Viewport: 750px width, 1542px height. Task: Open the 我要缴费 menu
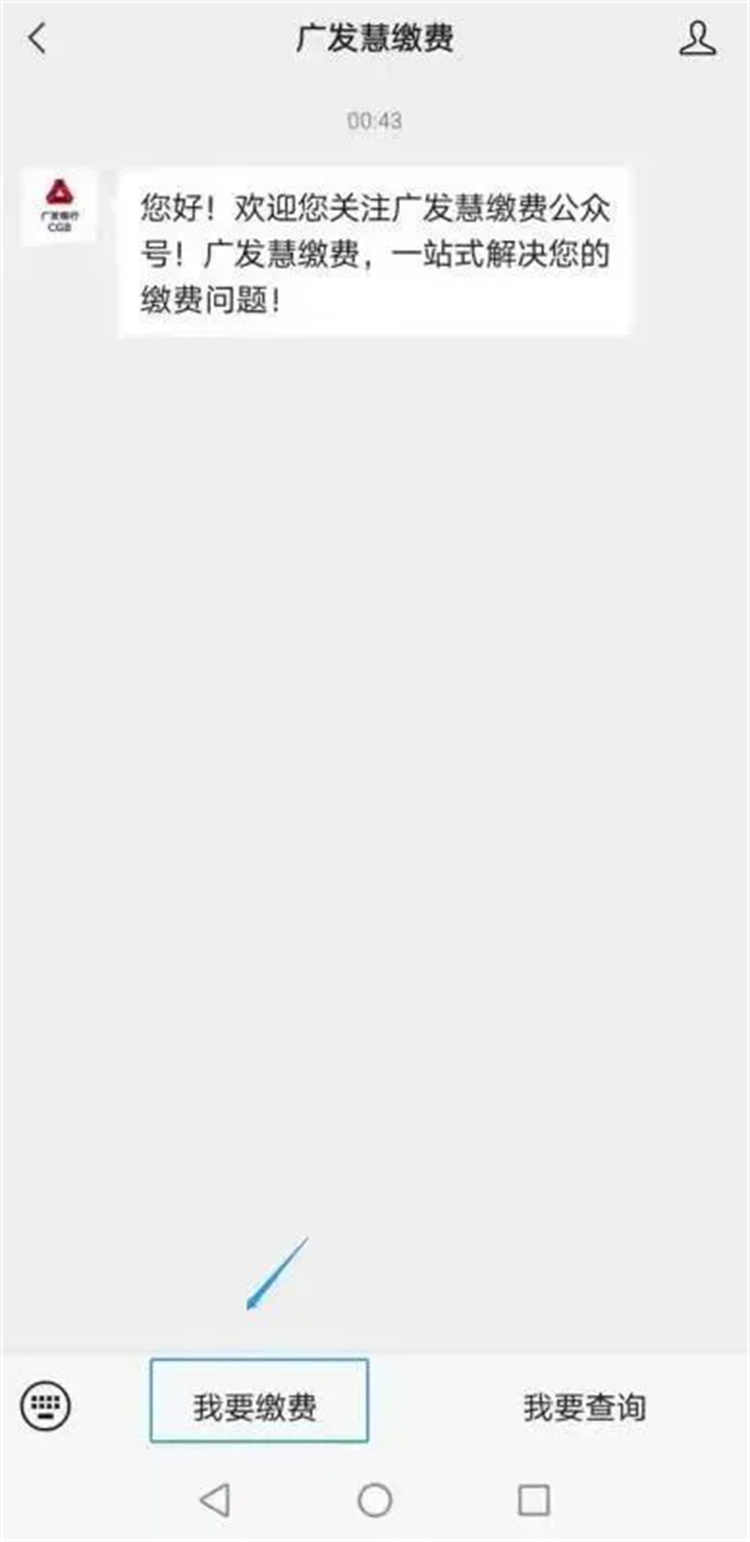point(259,1401)
